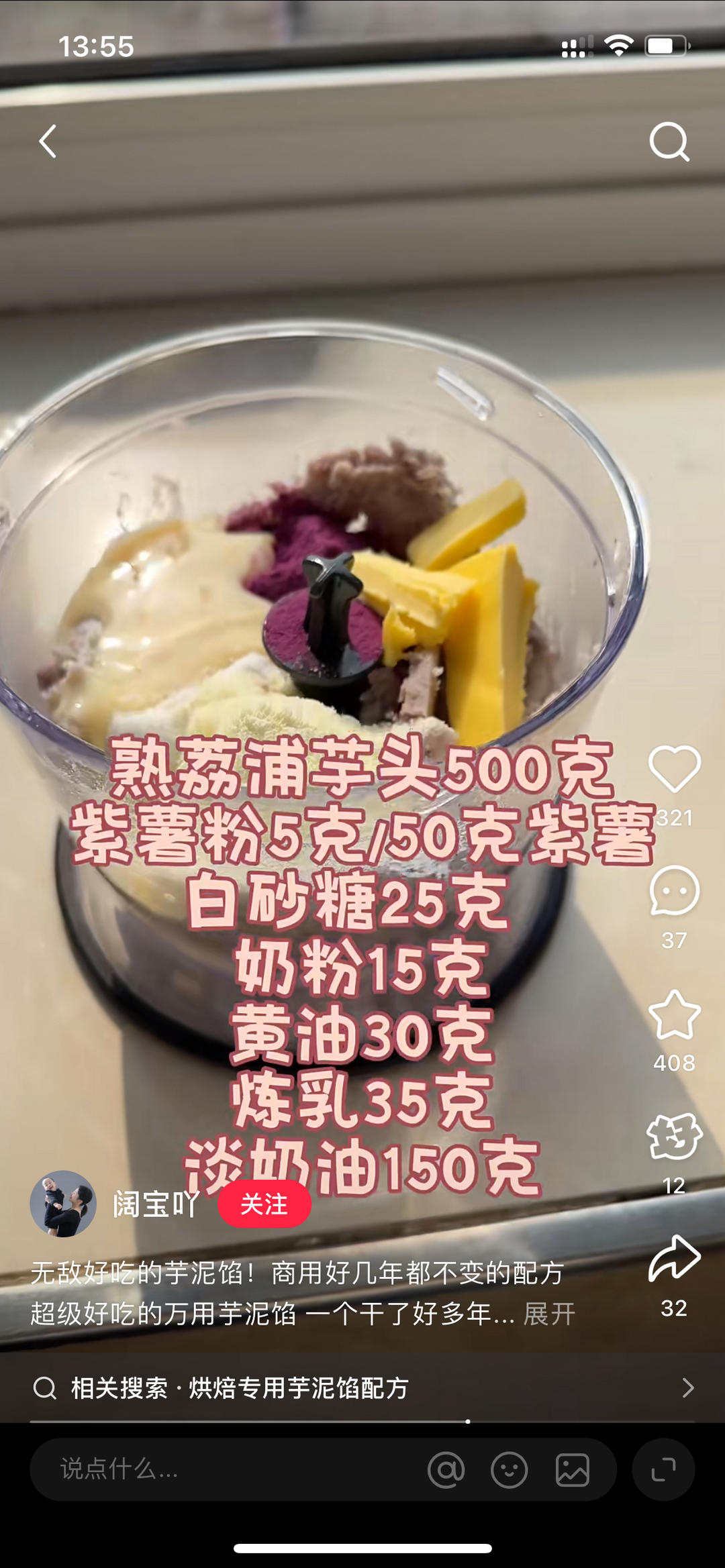The image size is (725, 1568).
Task: Go back using the top-left arrow
Action: pyautogui.click(x=48, y=142)
